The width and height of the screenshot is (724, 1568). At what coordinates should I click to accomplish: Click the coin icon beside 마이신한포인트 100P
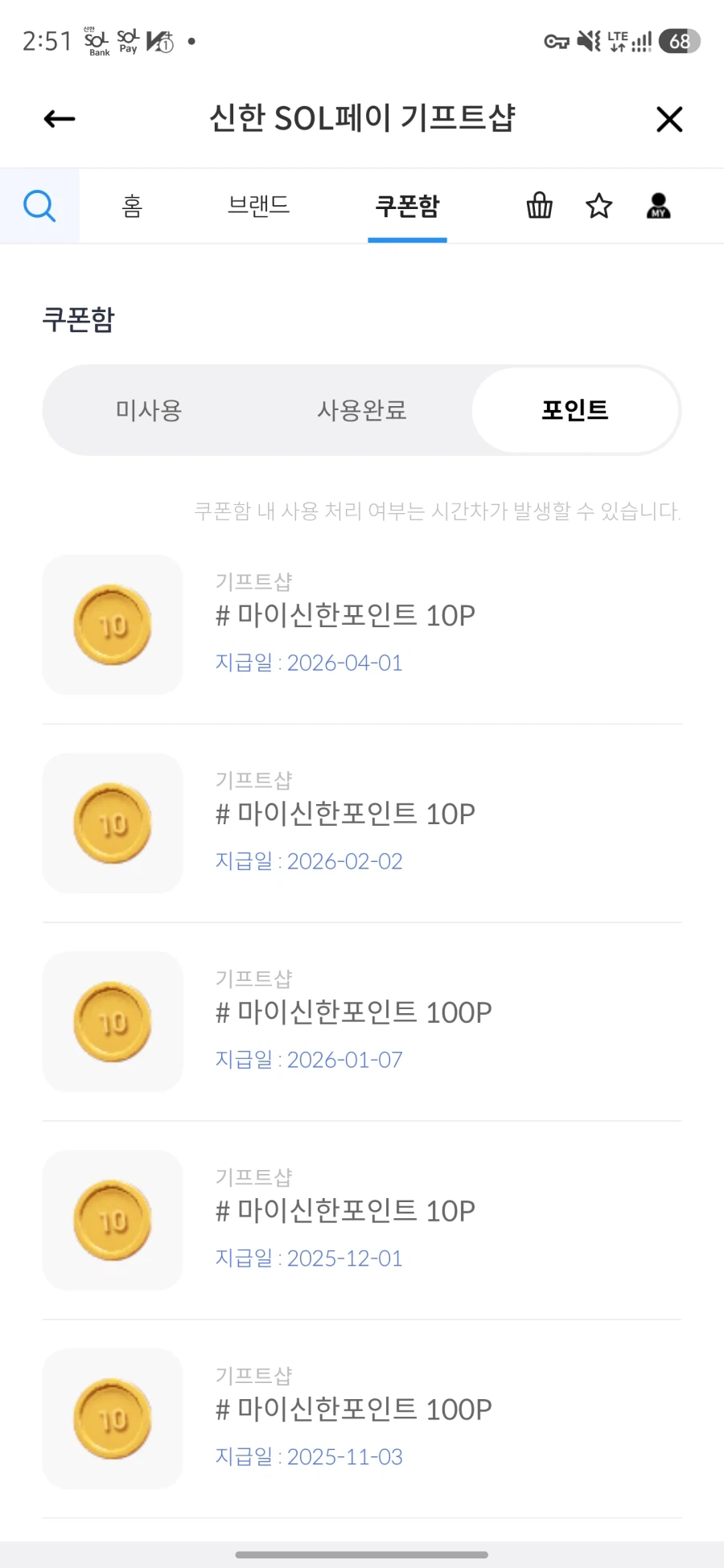[x=113, y=1021]
